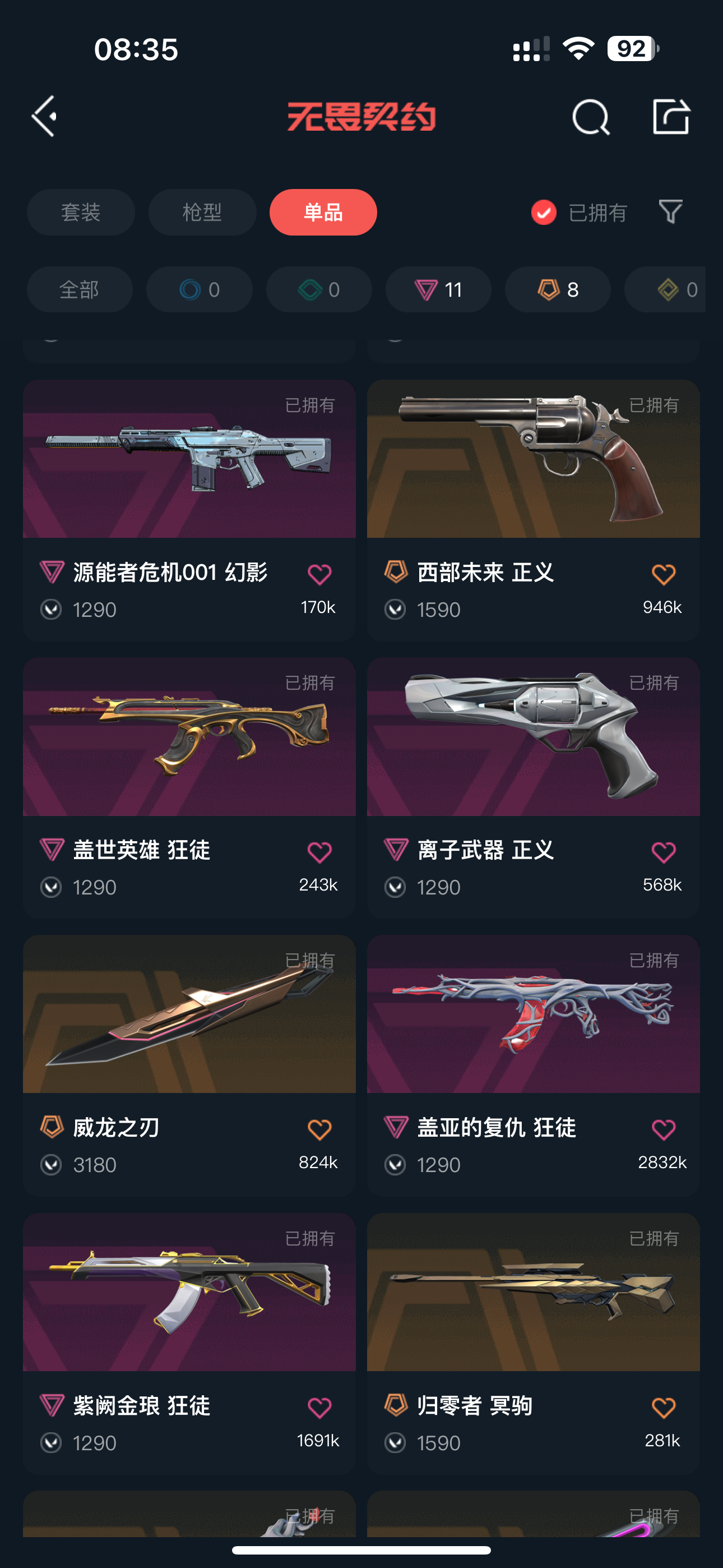This screenshot has height=1568, width=723.
Task: Open the 紫阙金琅 狂徒 skin card
Action: (189, 1343)
